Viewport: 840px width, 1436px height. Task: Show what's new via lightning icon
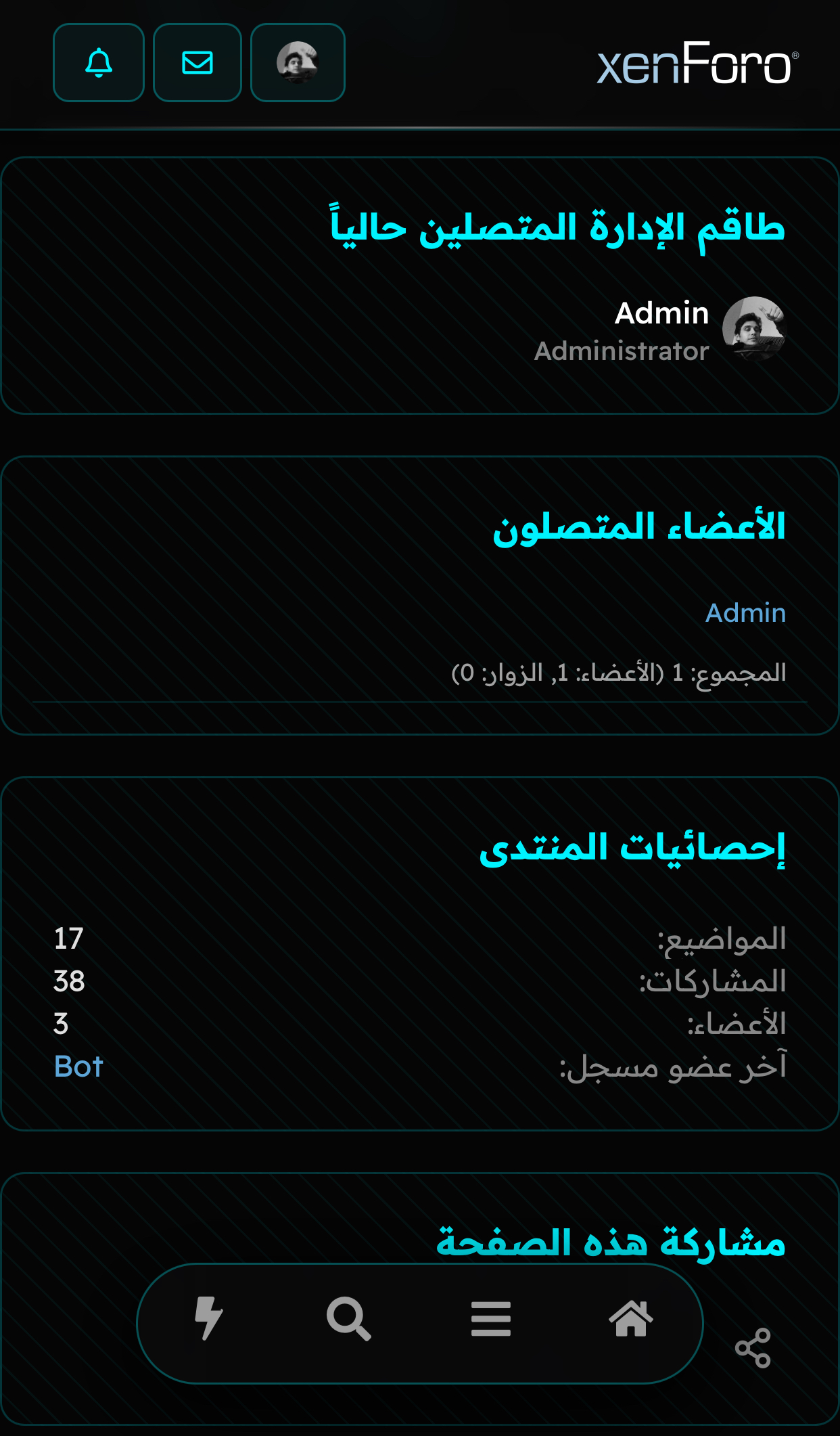coord(208,1319)
